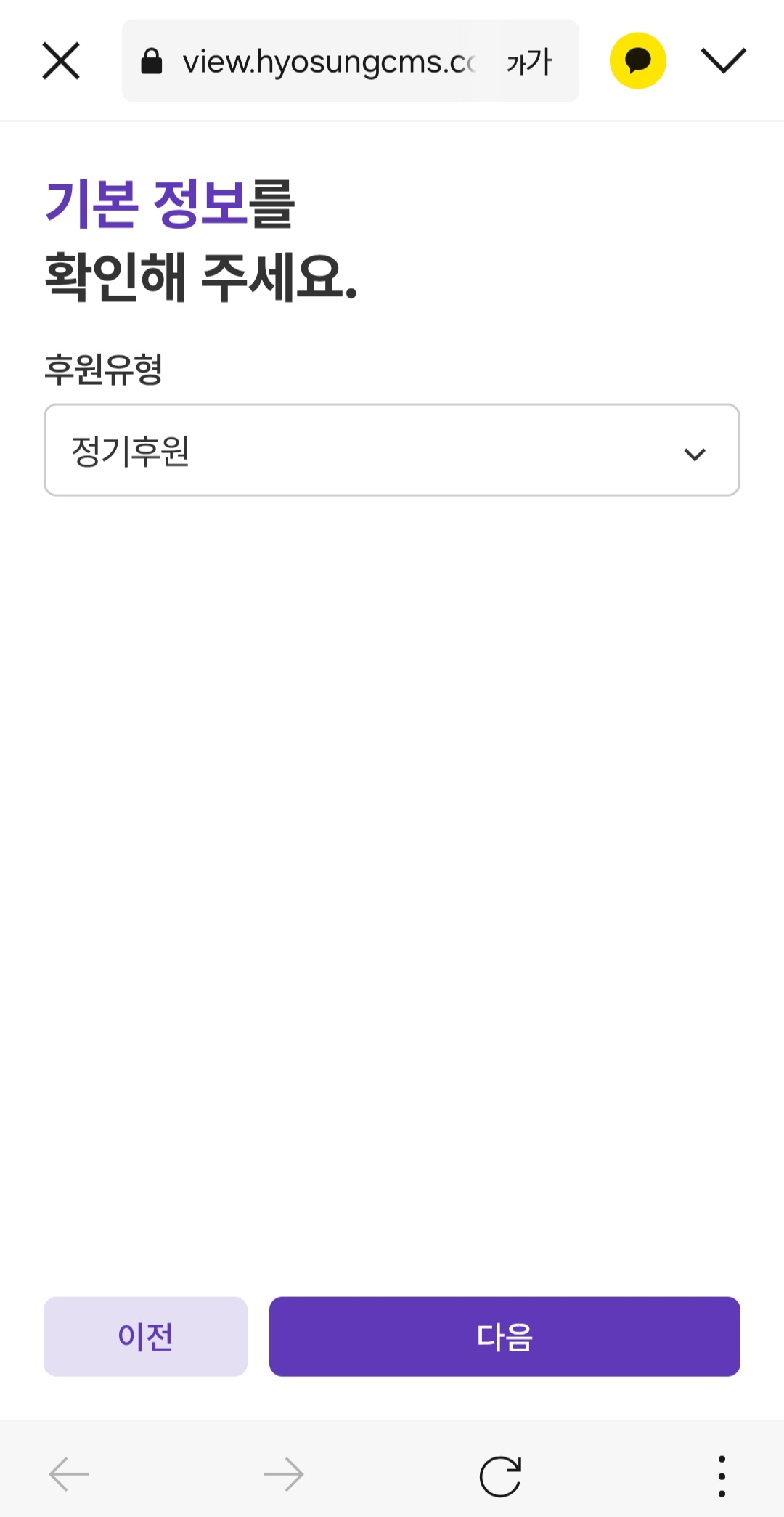784x1517 pixels.
Task: Collapse the toolbar with the top-right chevron
Action: pyautogui.click(x=722, y=60)
